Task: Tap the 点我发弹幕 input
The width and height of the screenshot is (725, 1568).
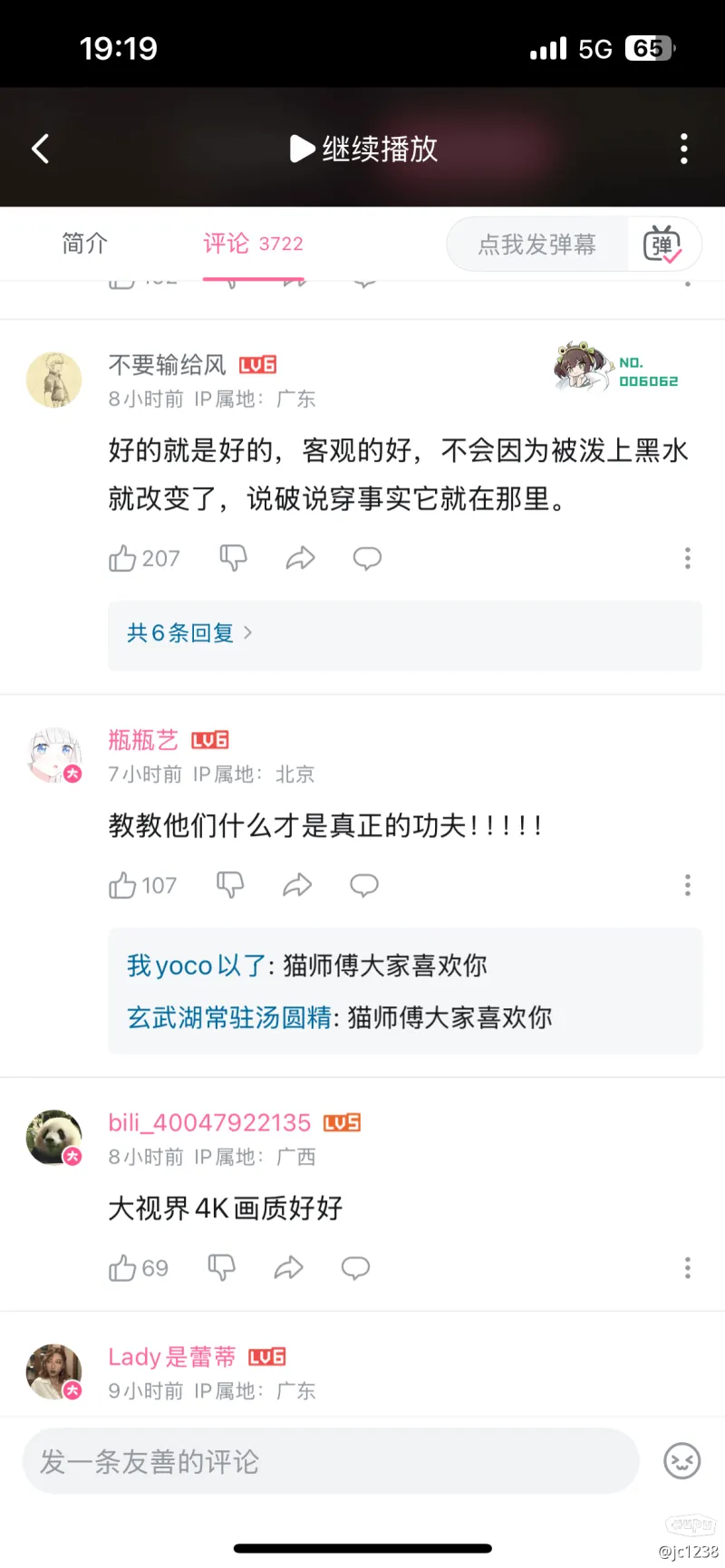Action: 537,245
